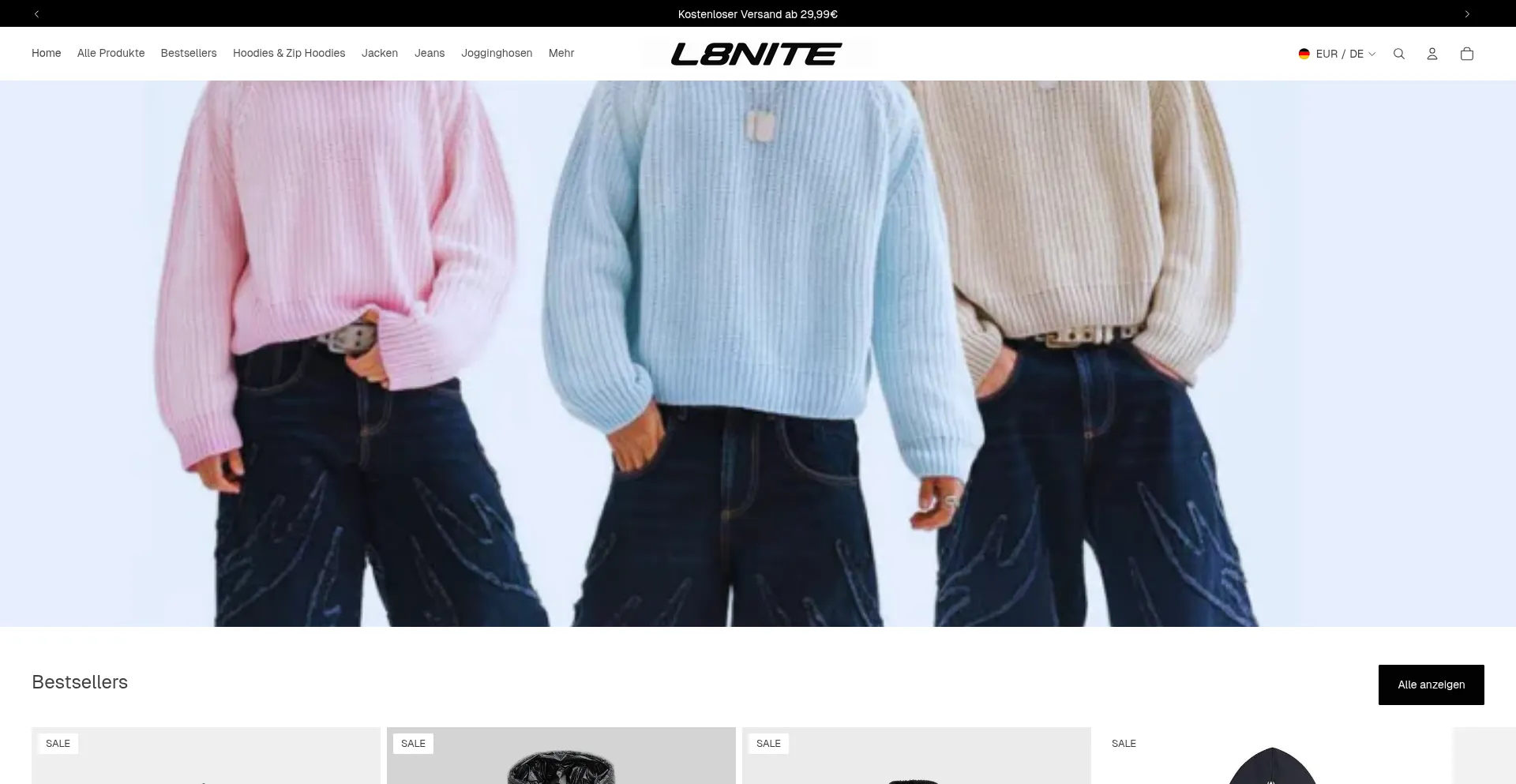
Task: Open the sweater hero banner image
Action: click(758, 354)
